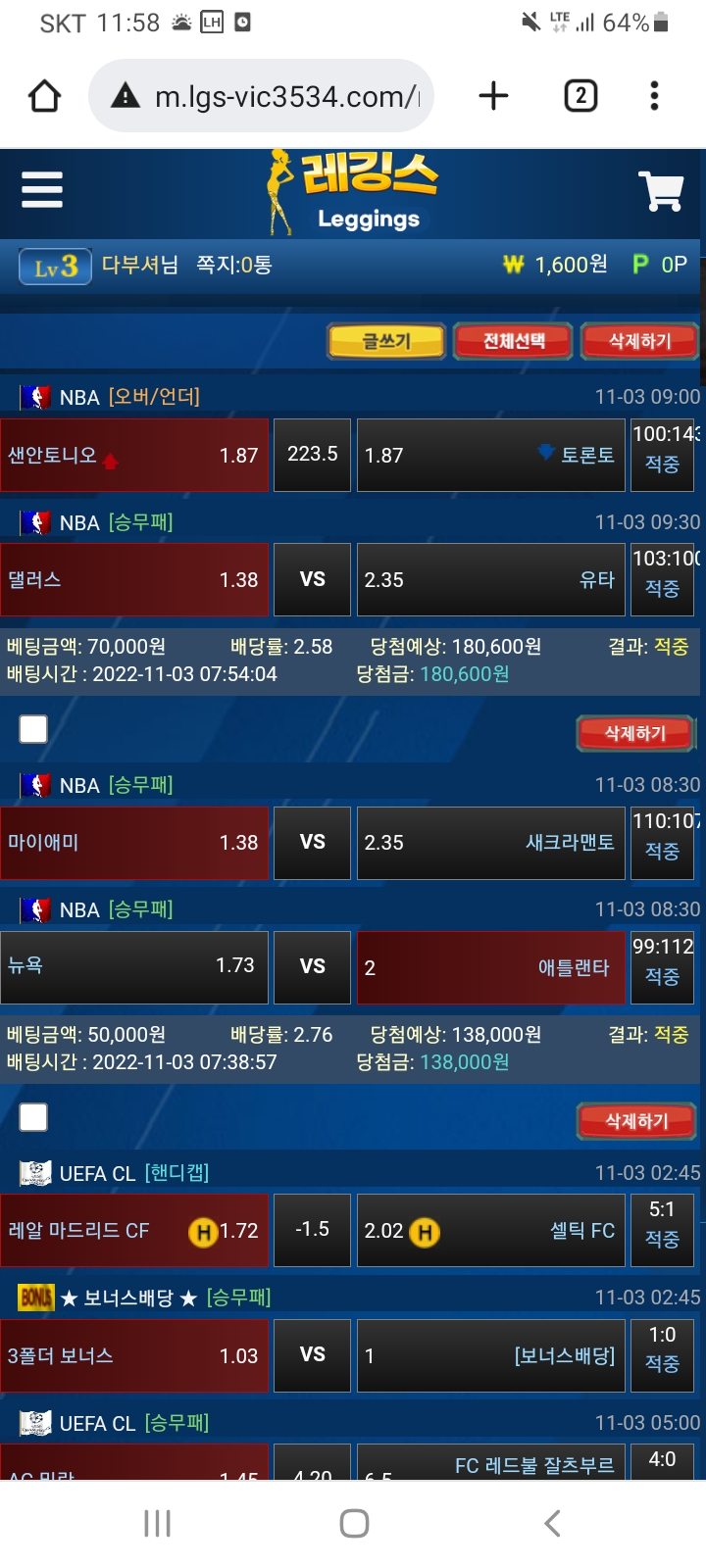Tap the 글쓰기 button
Viewport: 706px width, 1568px height.
pos(386,341)
